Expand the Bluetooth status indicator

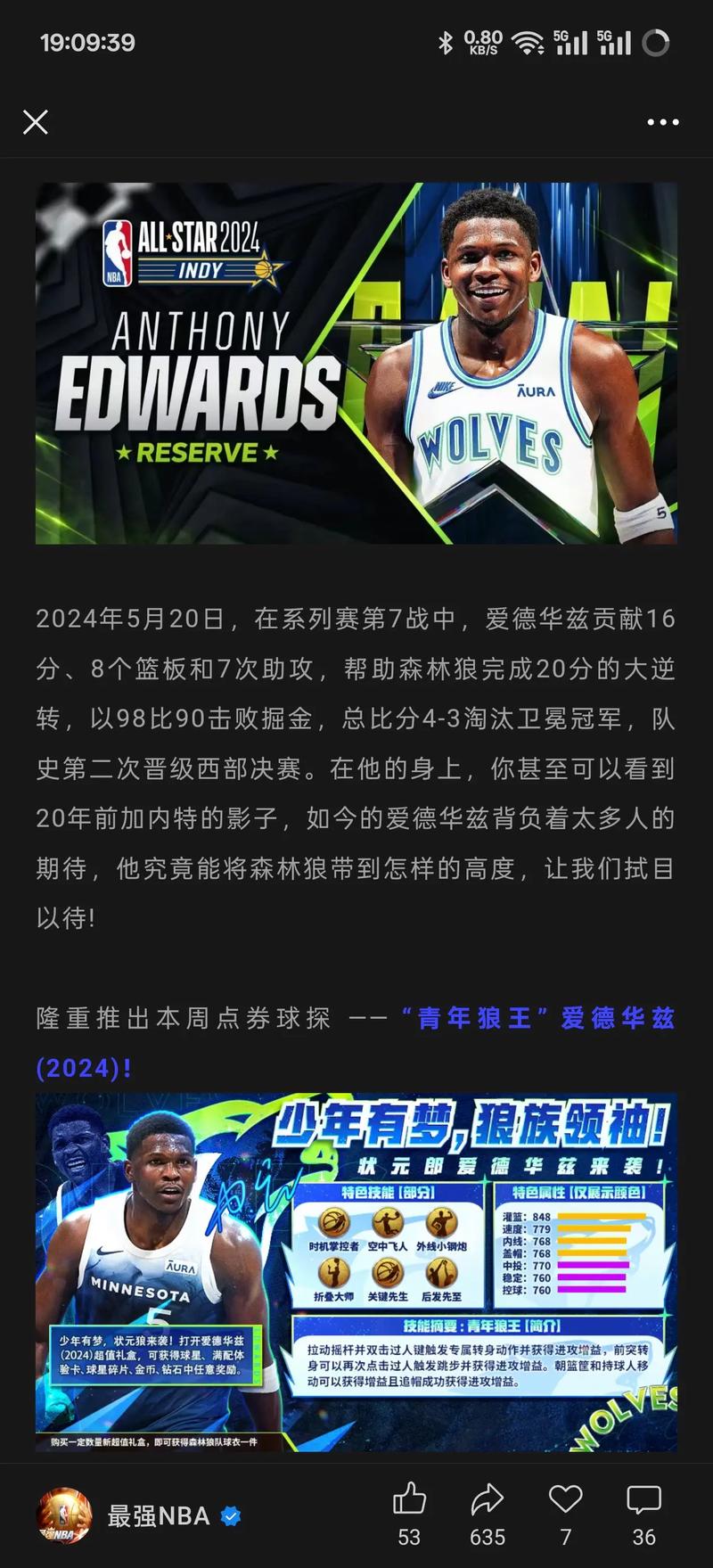[x=447, y=40]
